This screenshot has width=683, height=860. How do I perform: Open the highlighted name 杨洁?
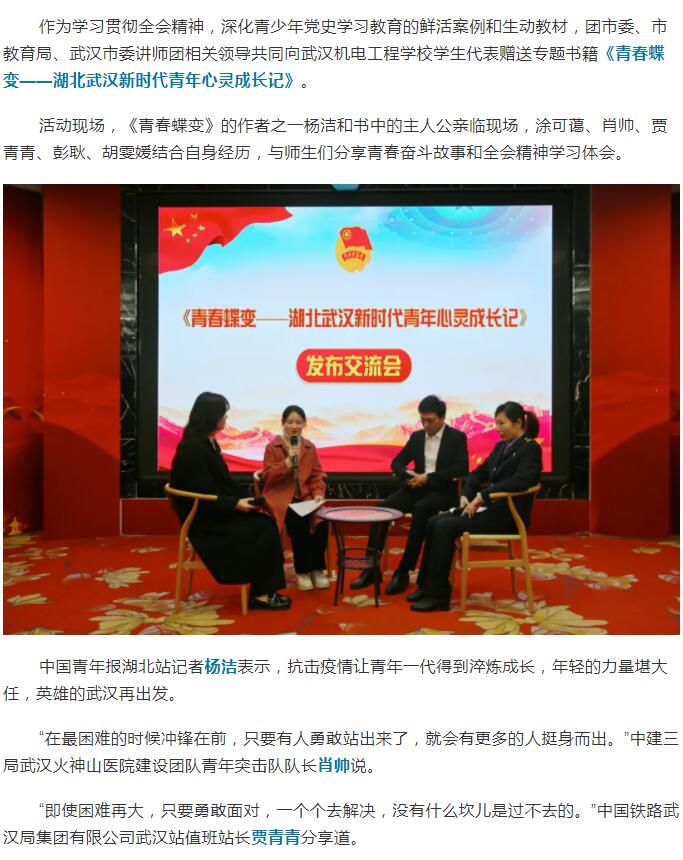[220, 666]
